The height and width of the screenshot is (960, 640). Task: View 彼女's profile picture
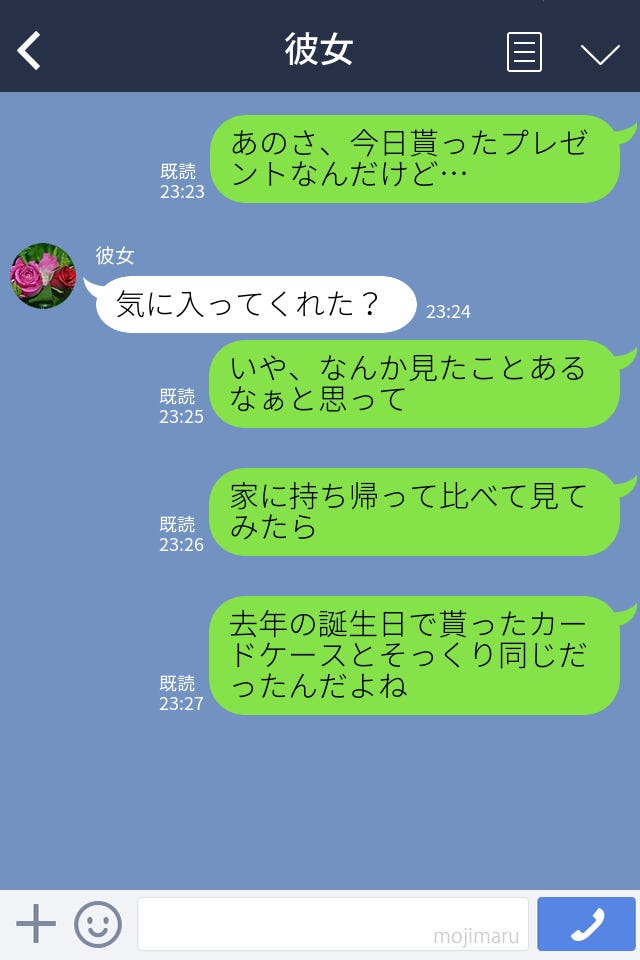point(43,276)
